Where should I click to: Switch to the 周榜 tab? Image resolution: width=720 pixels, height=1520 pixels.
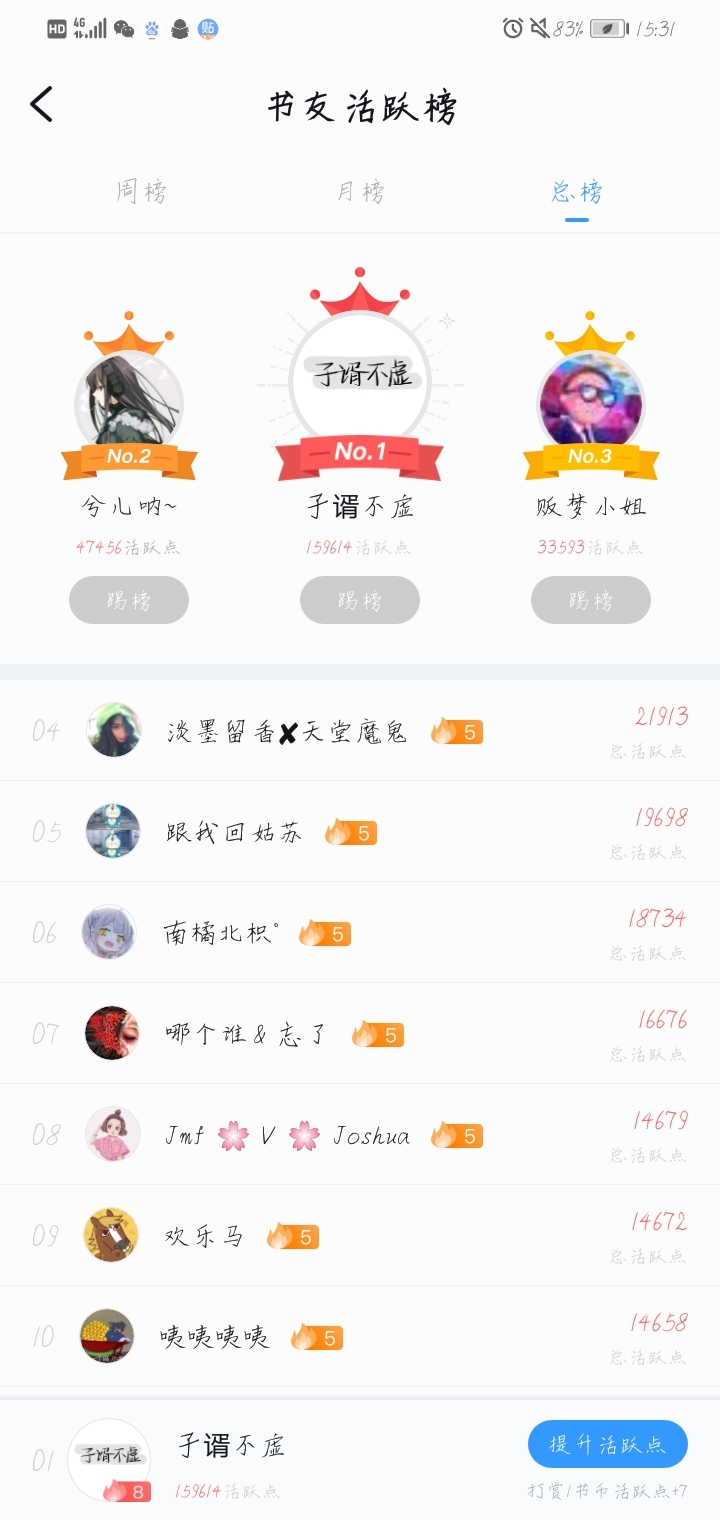[141, 191]
